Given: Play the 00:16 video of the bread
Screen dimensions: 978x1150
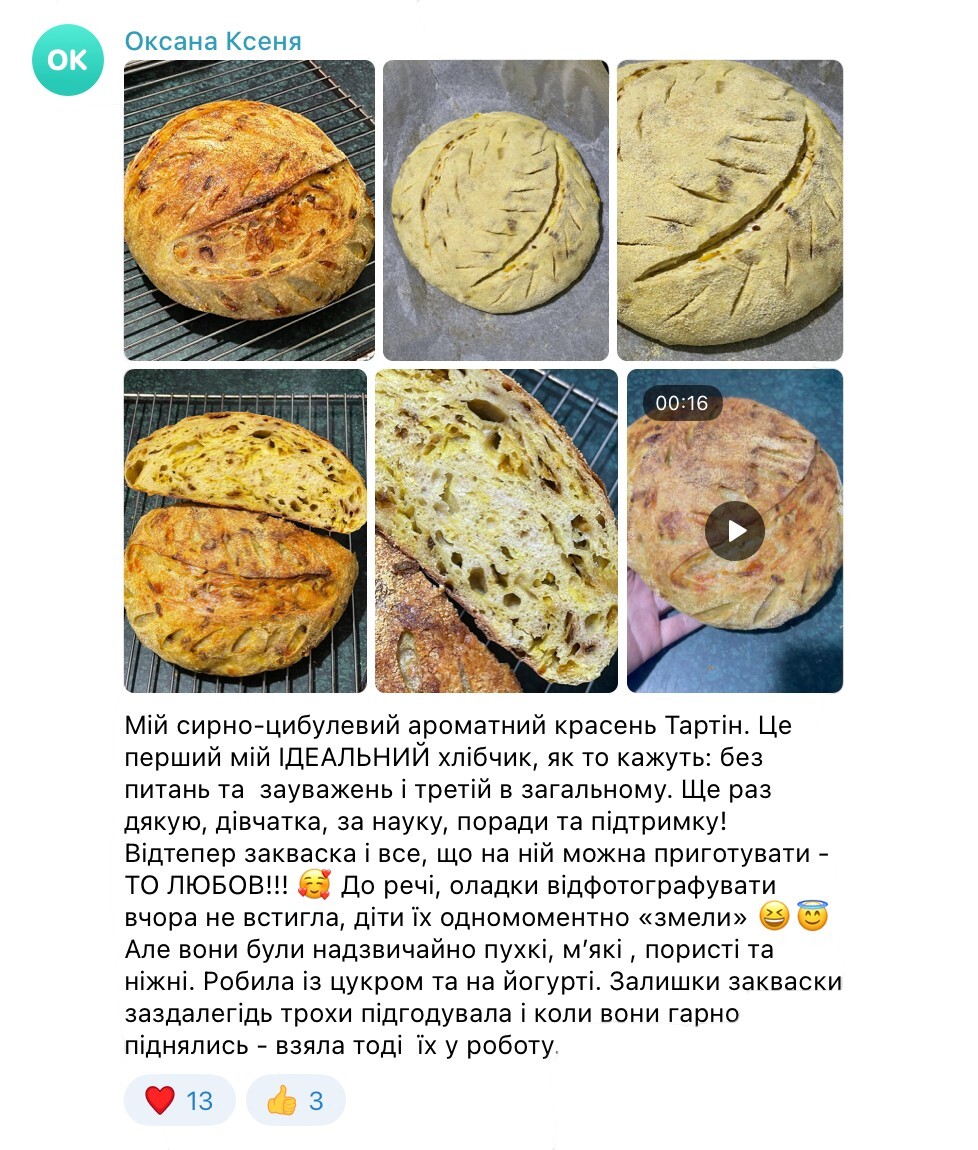Looking at the screenshot, I should coord(735,531).
